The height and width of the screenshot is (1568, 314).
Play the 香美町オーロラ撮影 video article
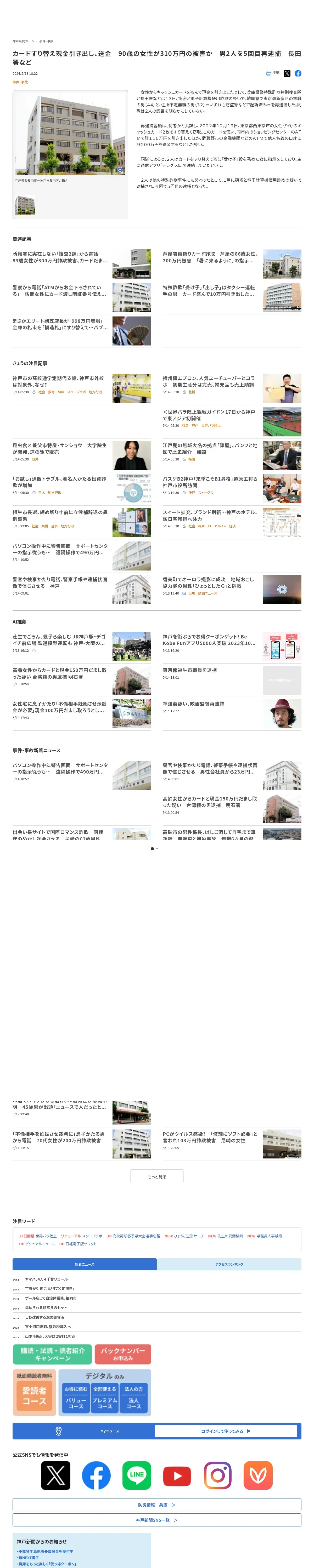pos(282,589)
